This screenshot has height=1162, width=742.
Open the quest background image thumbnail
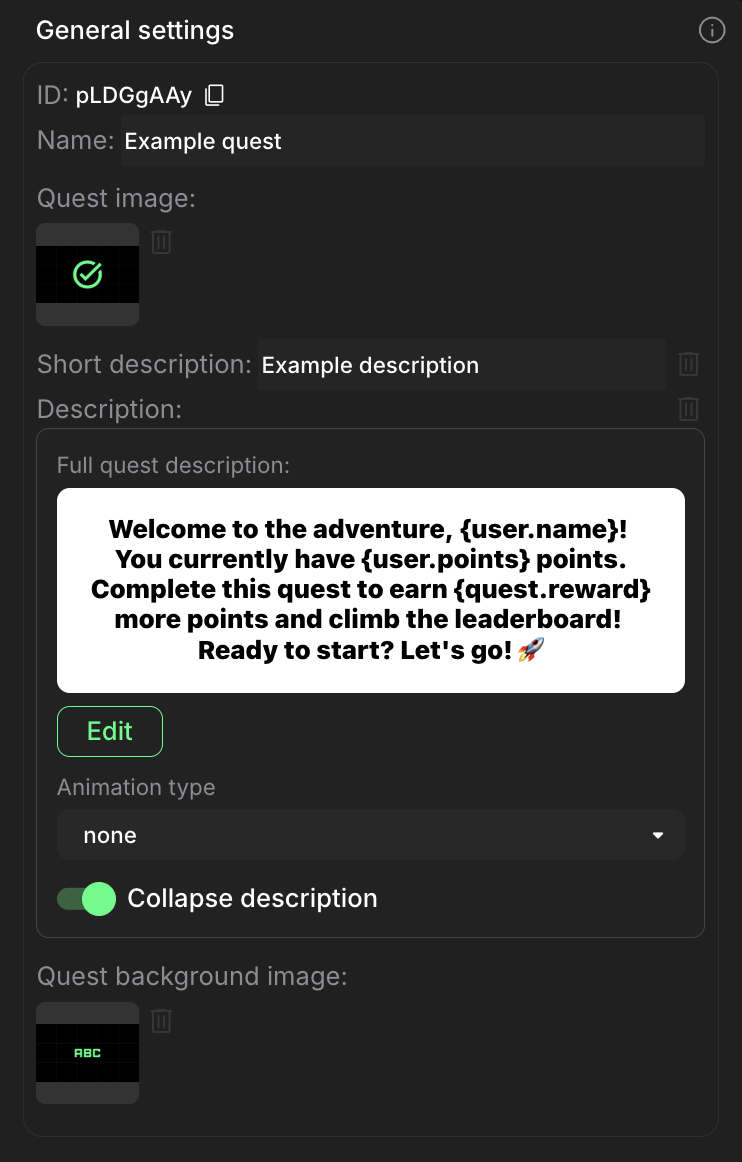tap(88, 1052)
